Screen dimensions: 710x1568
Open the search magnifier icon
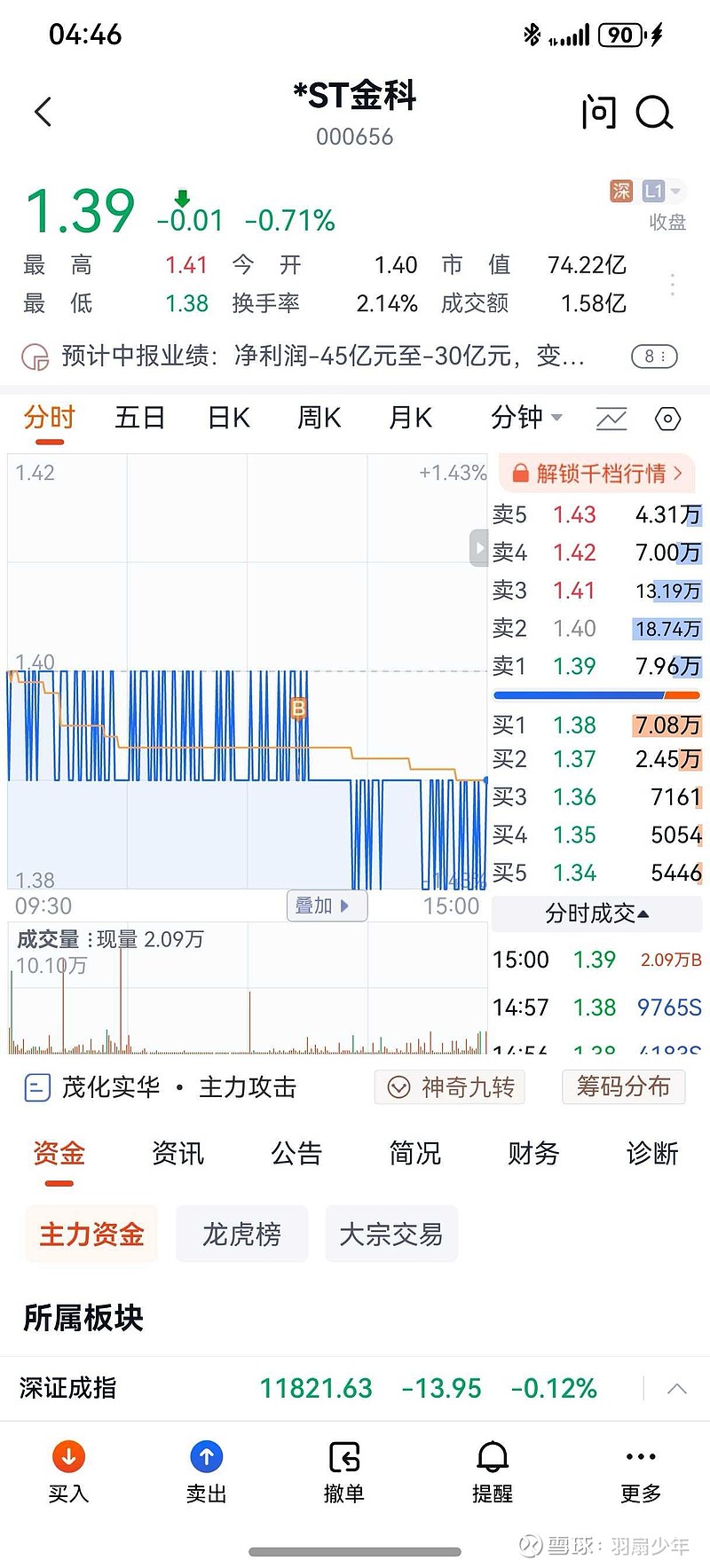click(x=655, y=113)
